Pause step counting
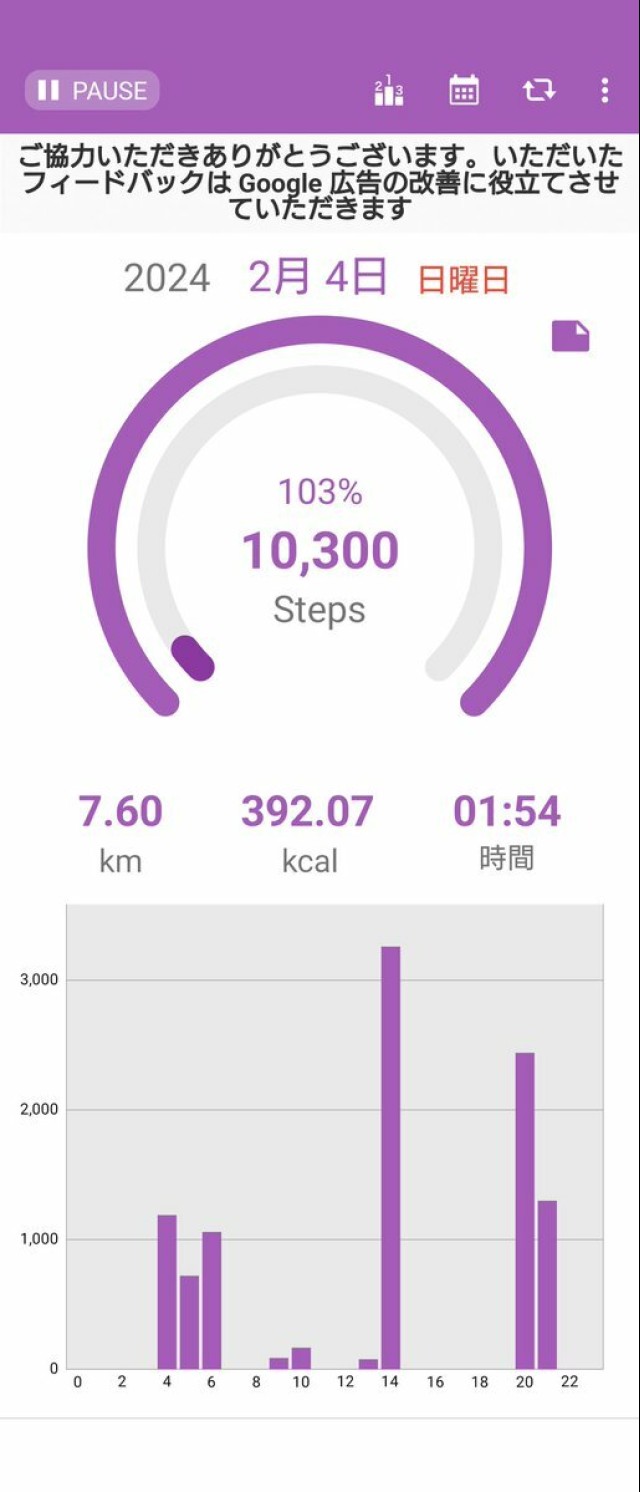 pos(92,91)
